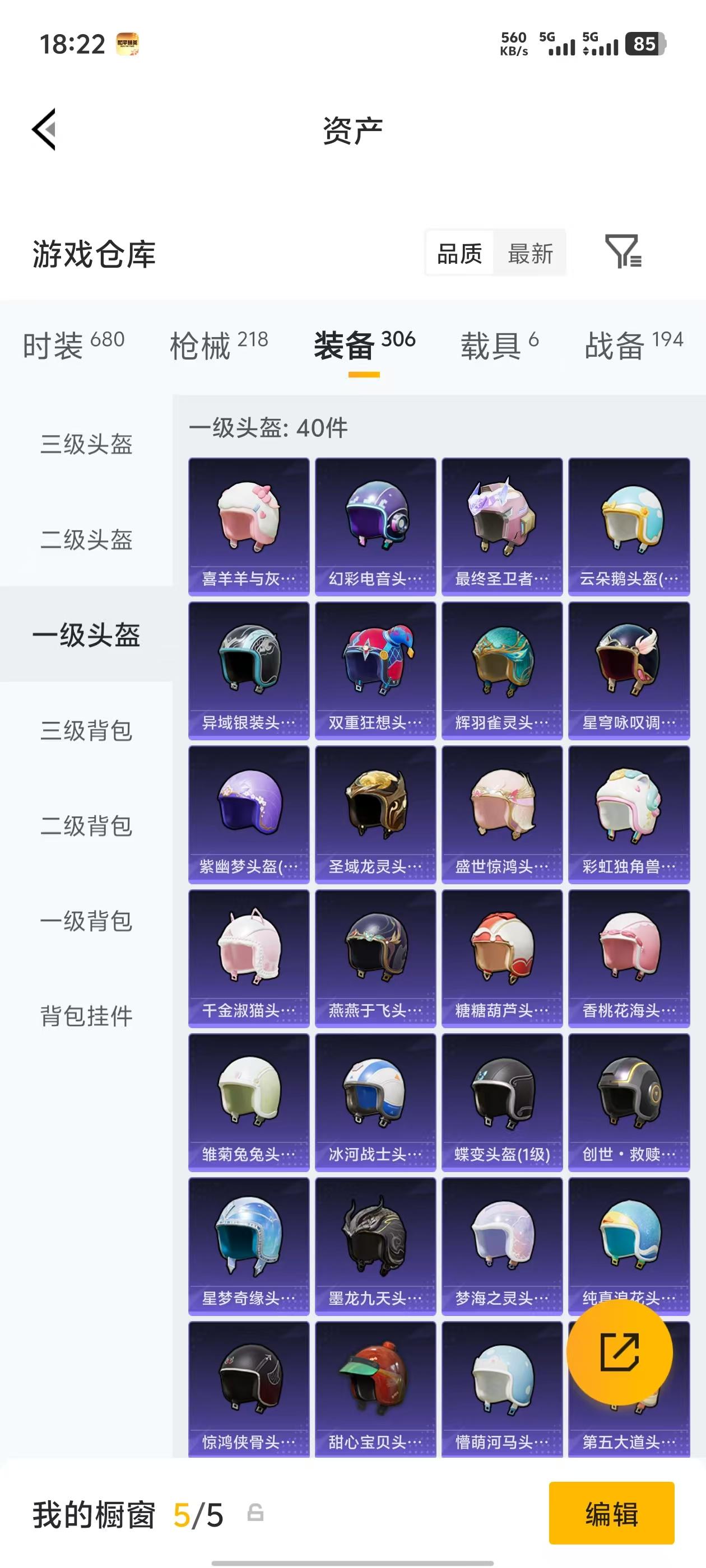Select the 二级背包 category
706x1568 pixels.
[86, 826]
